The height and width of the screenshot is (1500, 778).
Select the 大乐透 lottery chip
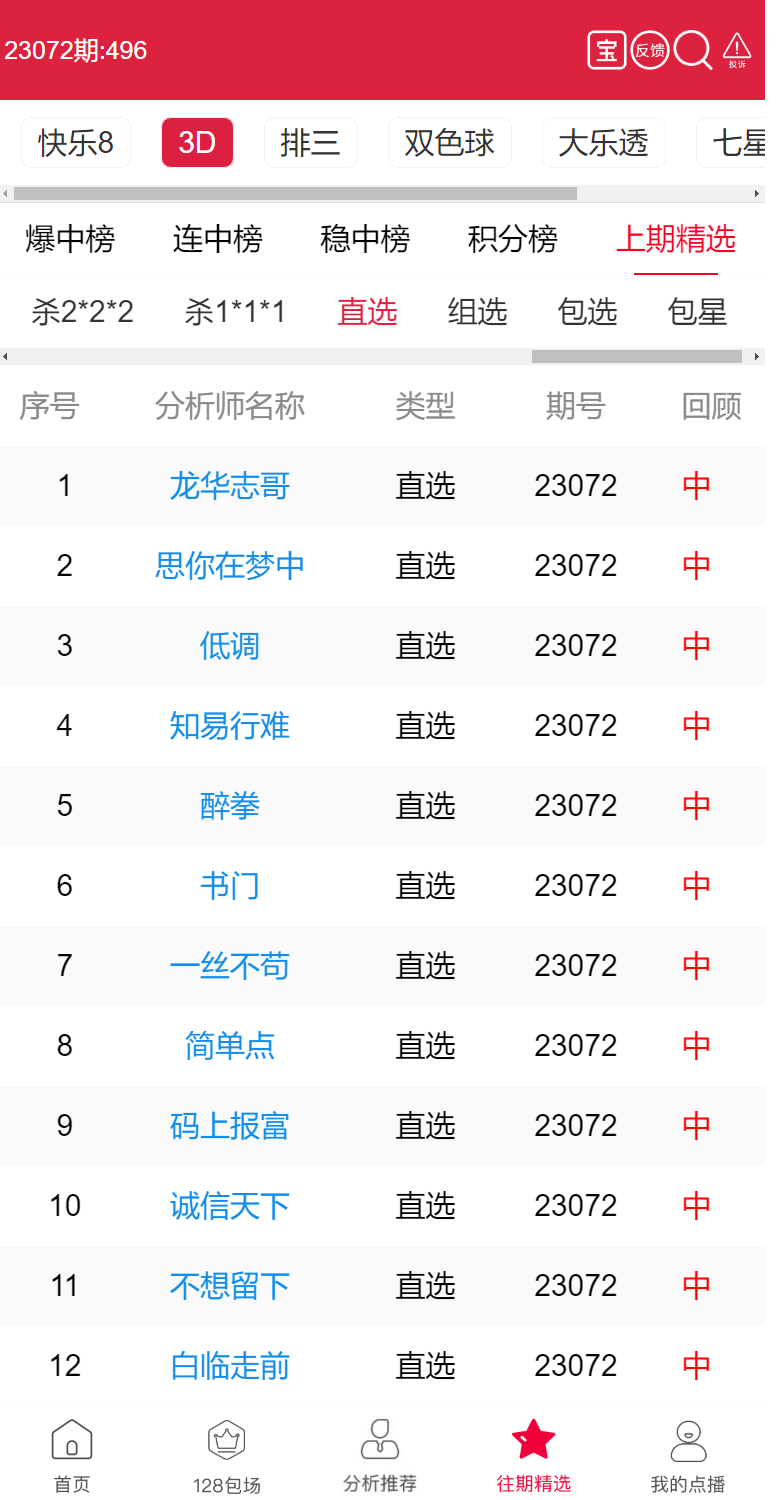(603, 143)
